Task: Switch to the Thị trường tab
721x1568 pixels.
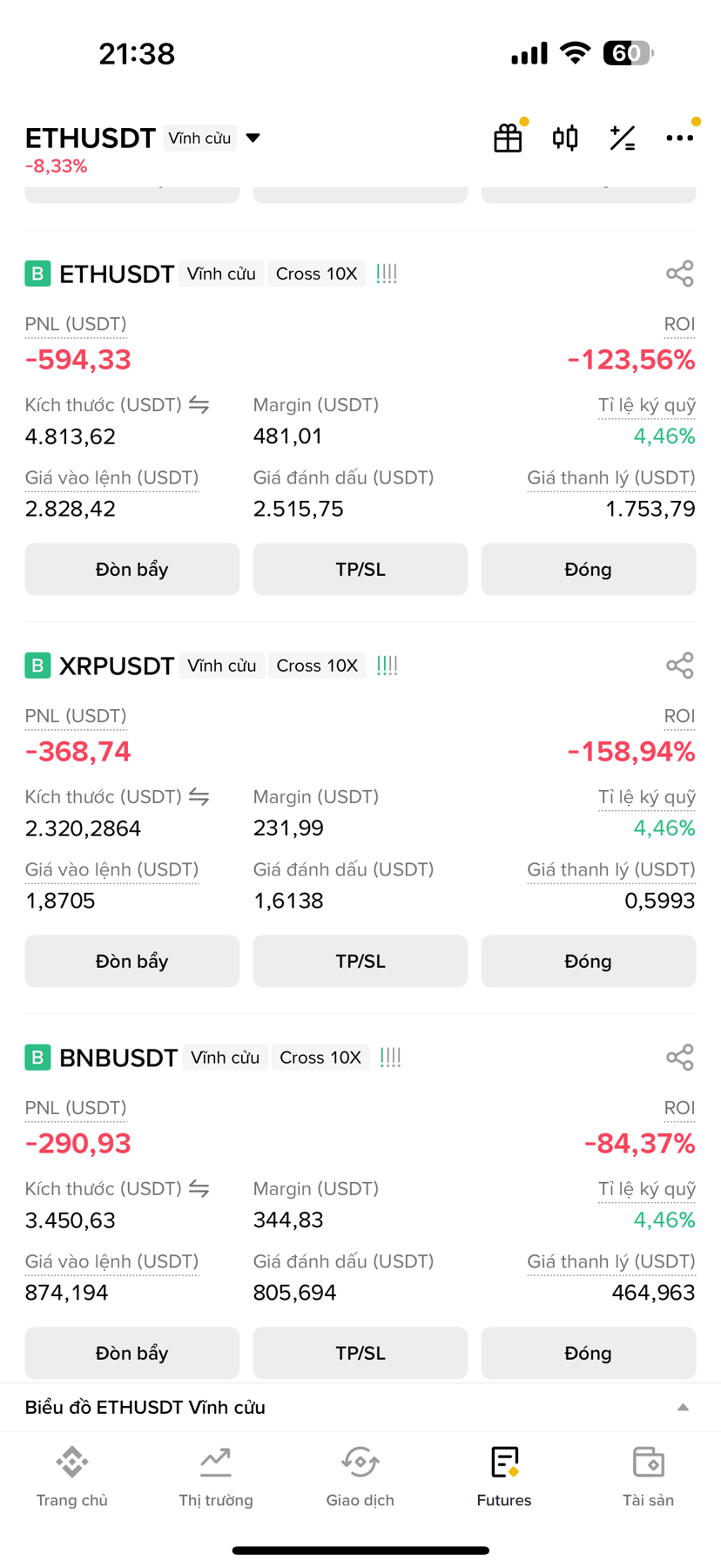Action: [216, 1477]
